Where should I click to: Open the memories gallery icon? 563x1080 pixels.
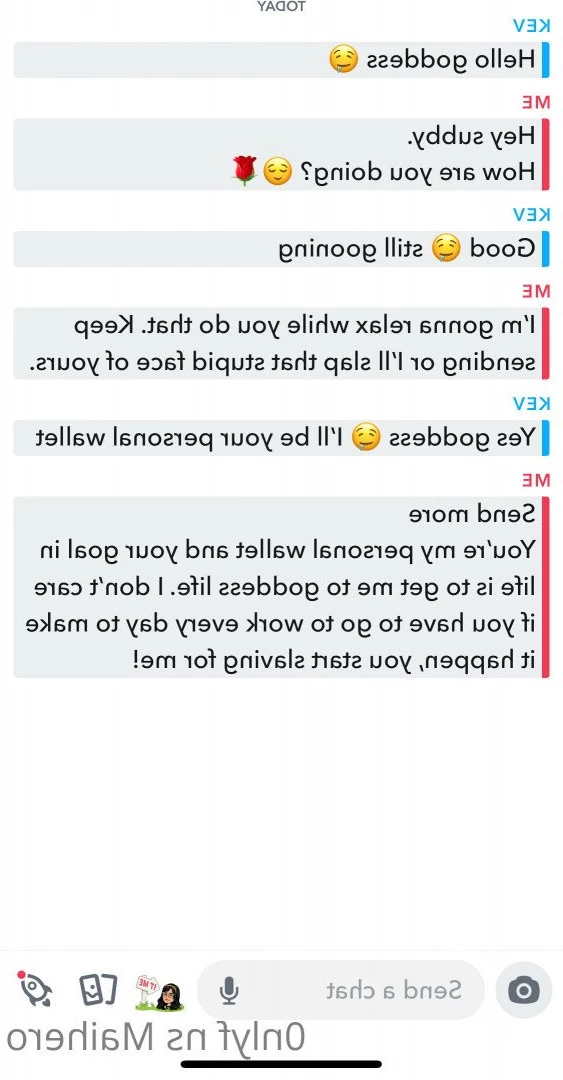click(x=97, y=990)
